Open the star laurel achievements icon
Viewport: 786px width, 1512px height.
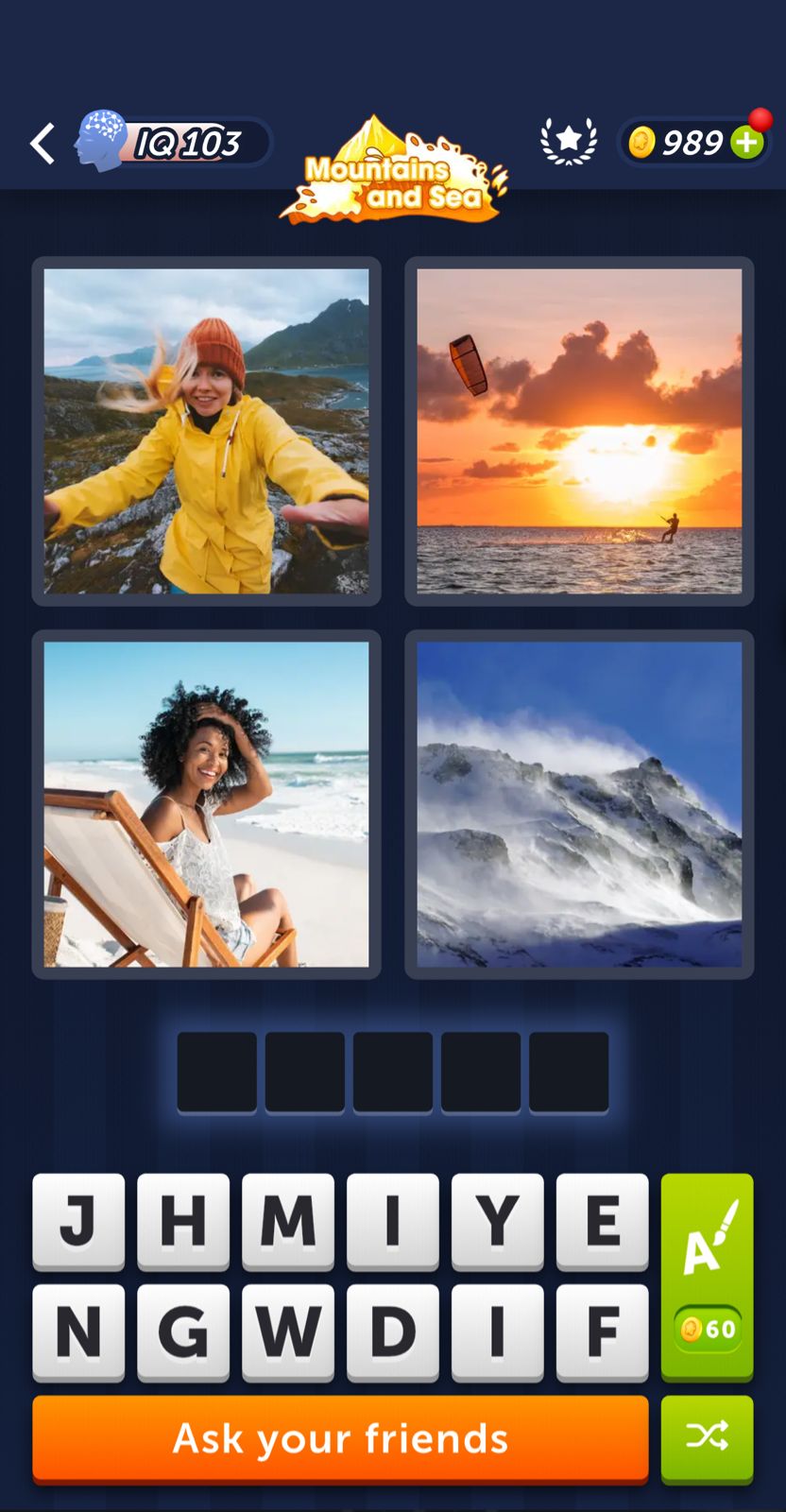(569, 142)
